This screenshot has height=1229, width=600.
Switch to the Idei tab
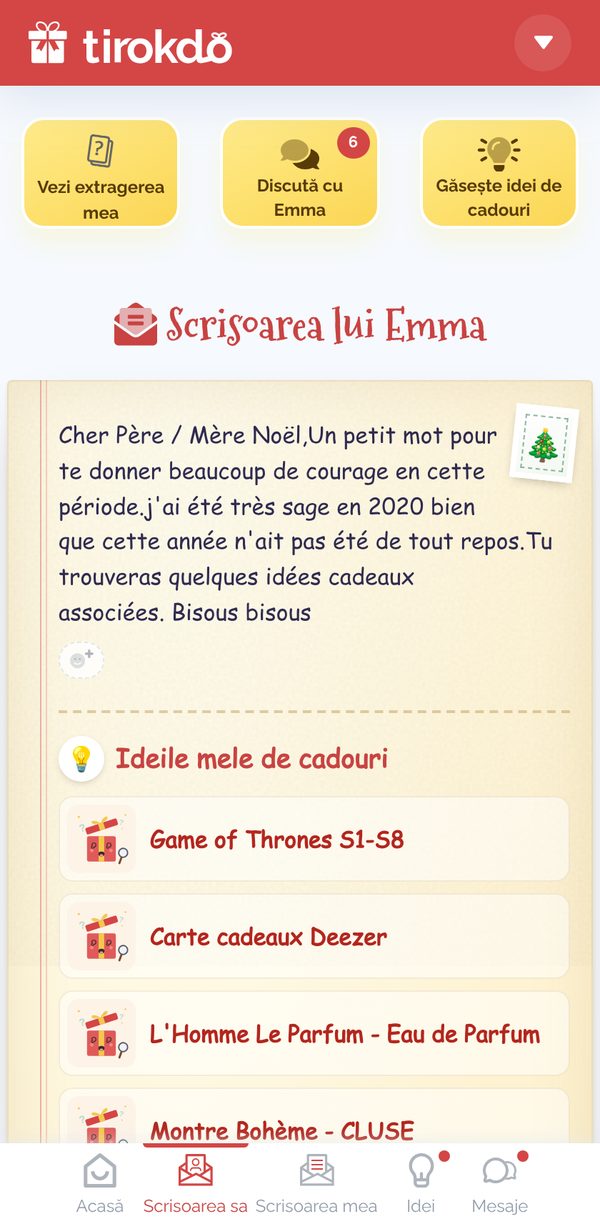(421, 1184)
